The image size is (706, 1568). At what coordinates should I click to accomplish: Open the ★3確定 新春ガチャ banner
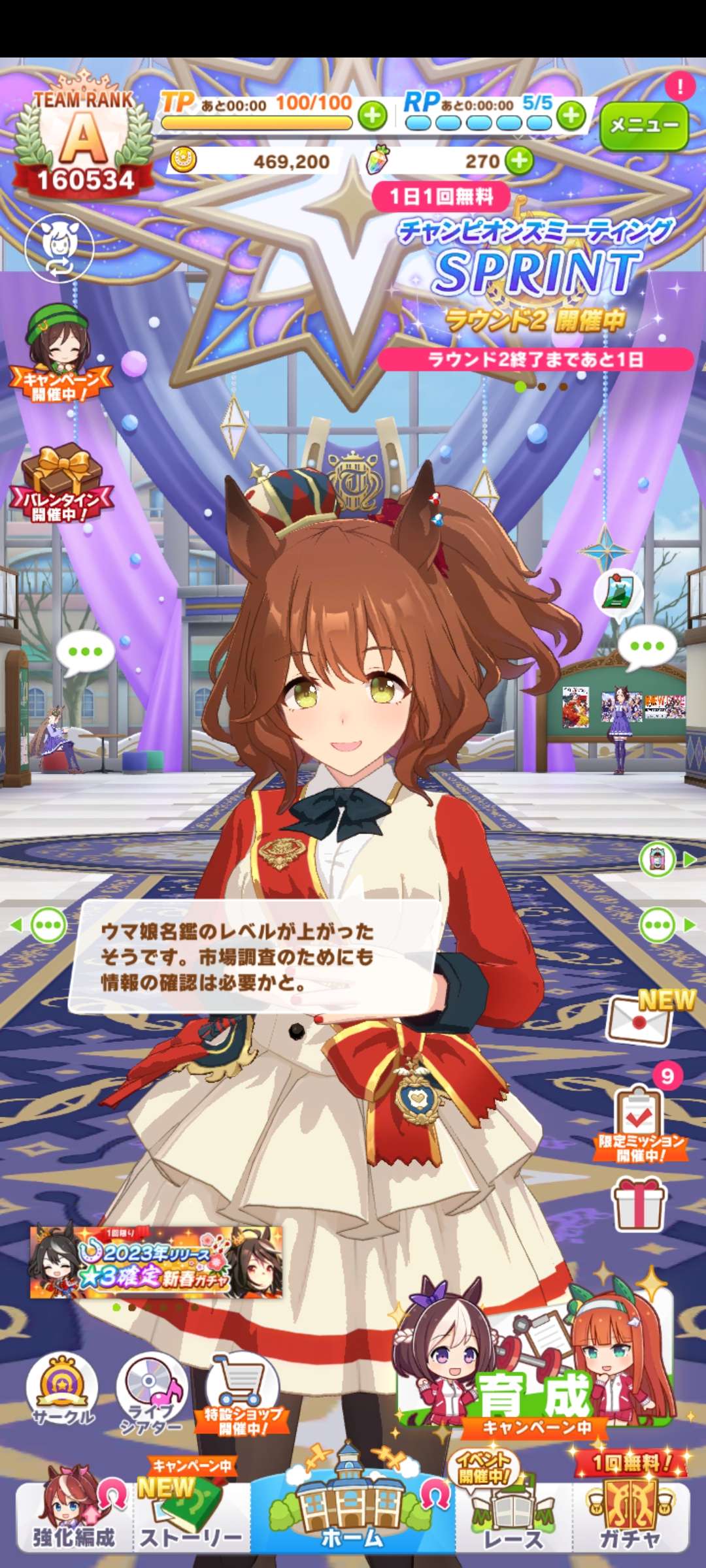click(x=157, y=1262)
